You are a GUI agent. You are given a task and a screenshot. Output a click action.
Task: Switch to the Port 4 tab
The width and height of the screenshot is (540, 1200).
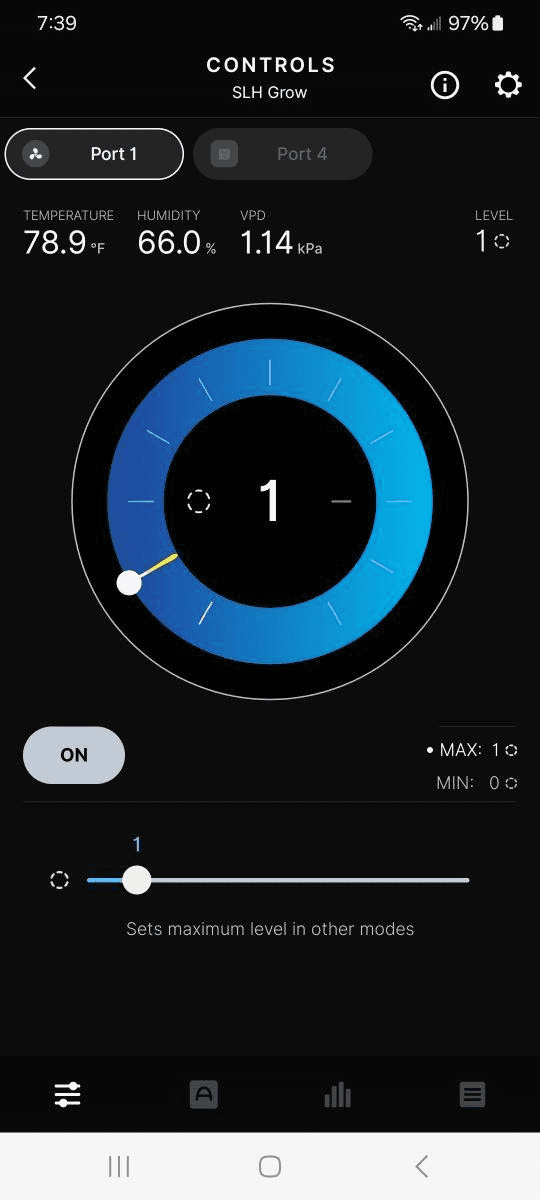coord(282,154)
